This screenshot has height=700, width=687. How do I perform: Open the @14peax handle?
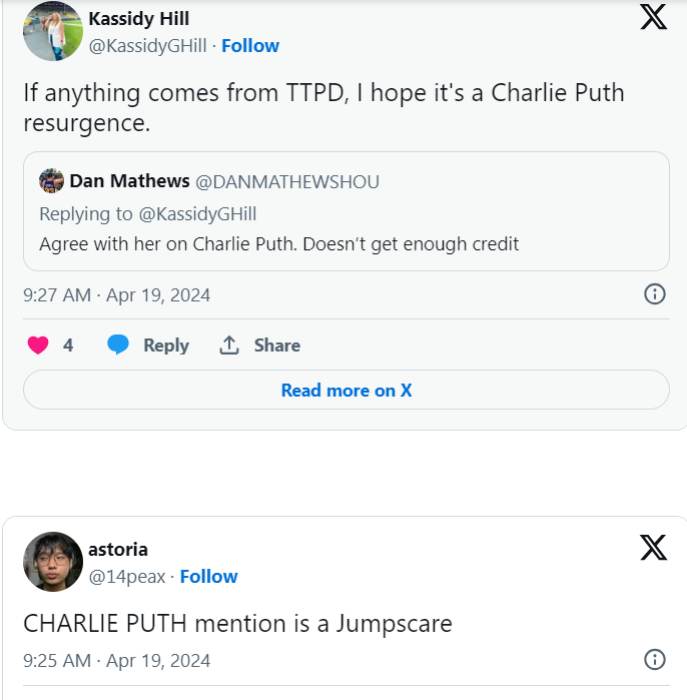127,577
